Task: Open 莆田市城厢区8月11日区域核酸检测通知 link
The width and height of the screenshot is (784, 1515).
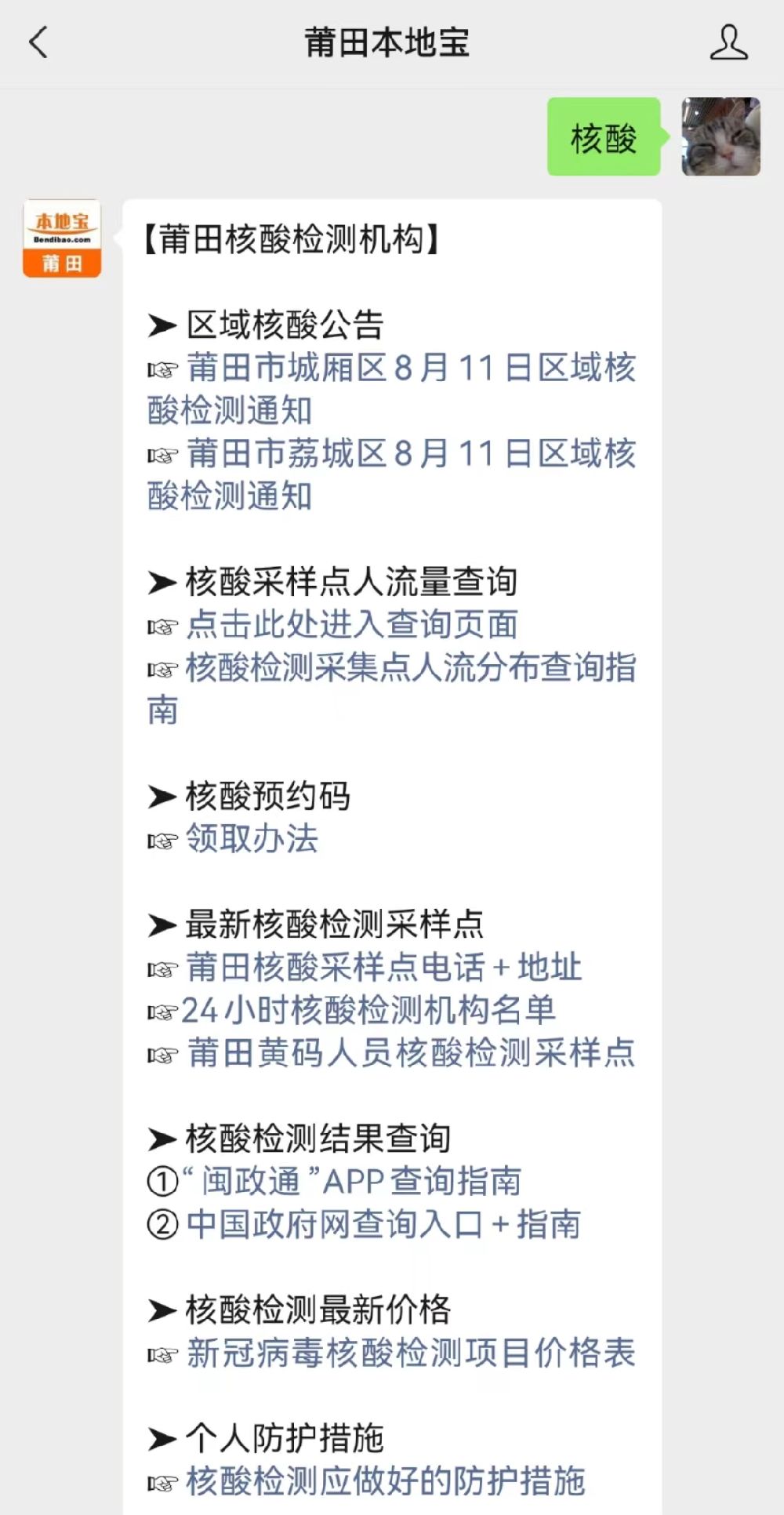Action: point(391,389)
